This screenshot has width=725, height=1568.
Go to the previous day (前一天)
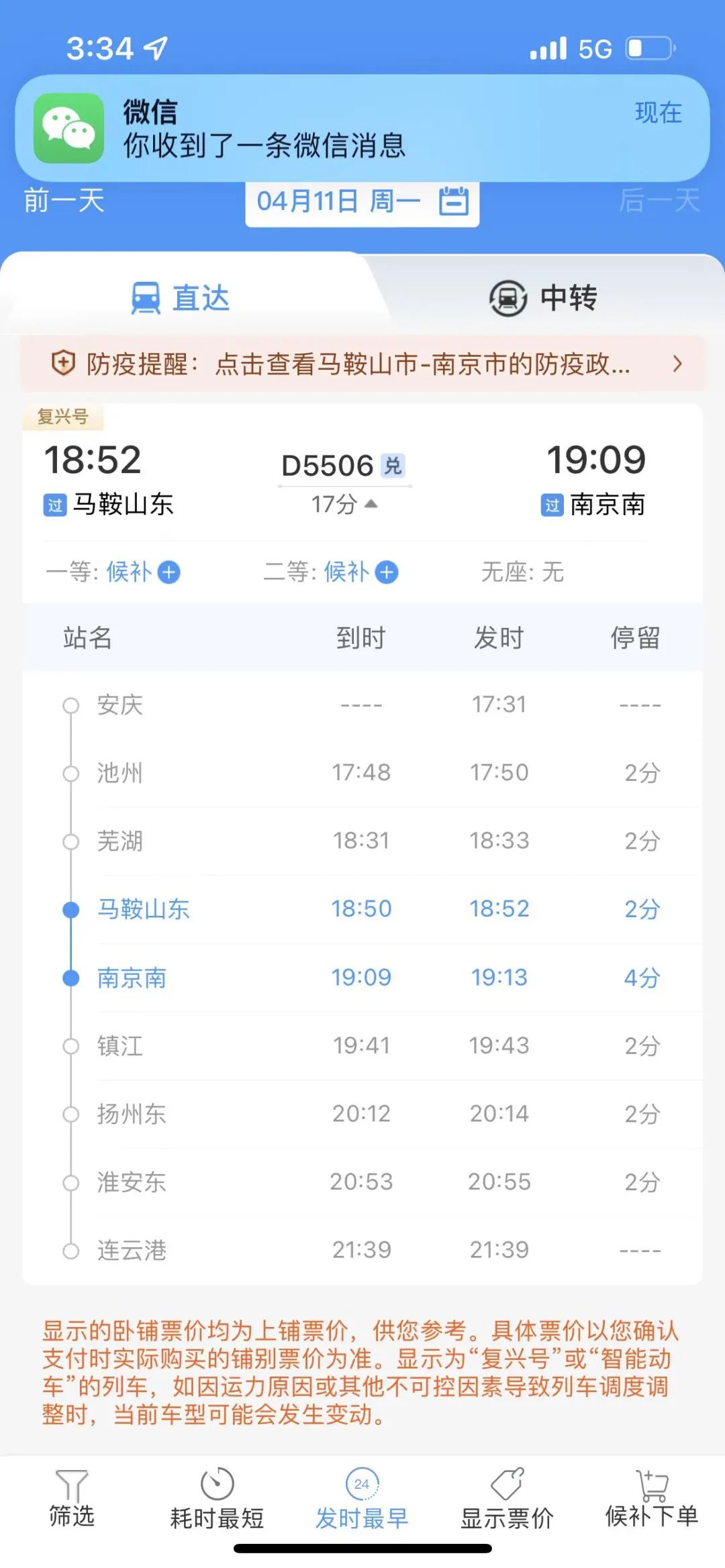click(x=64, y=201)
